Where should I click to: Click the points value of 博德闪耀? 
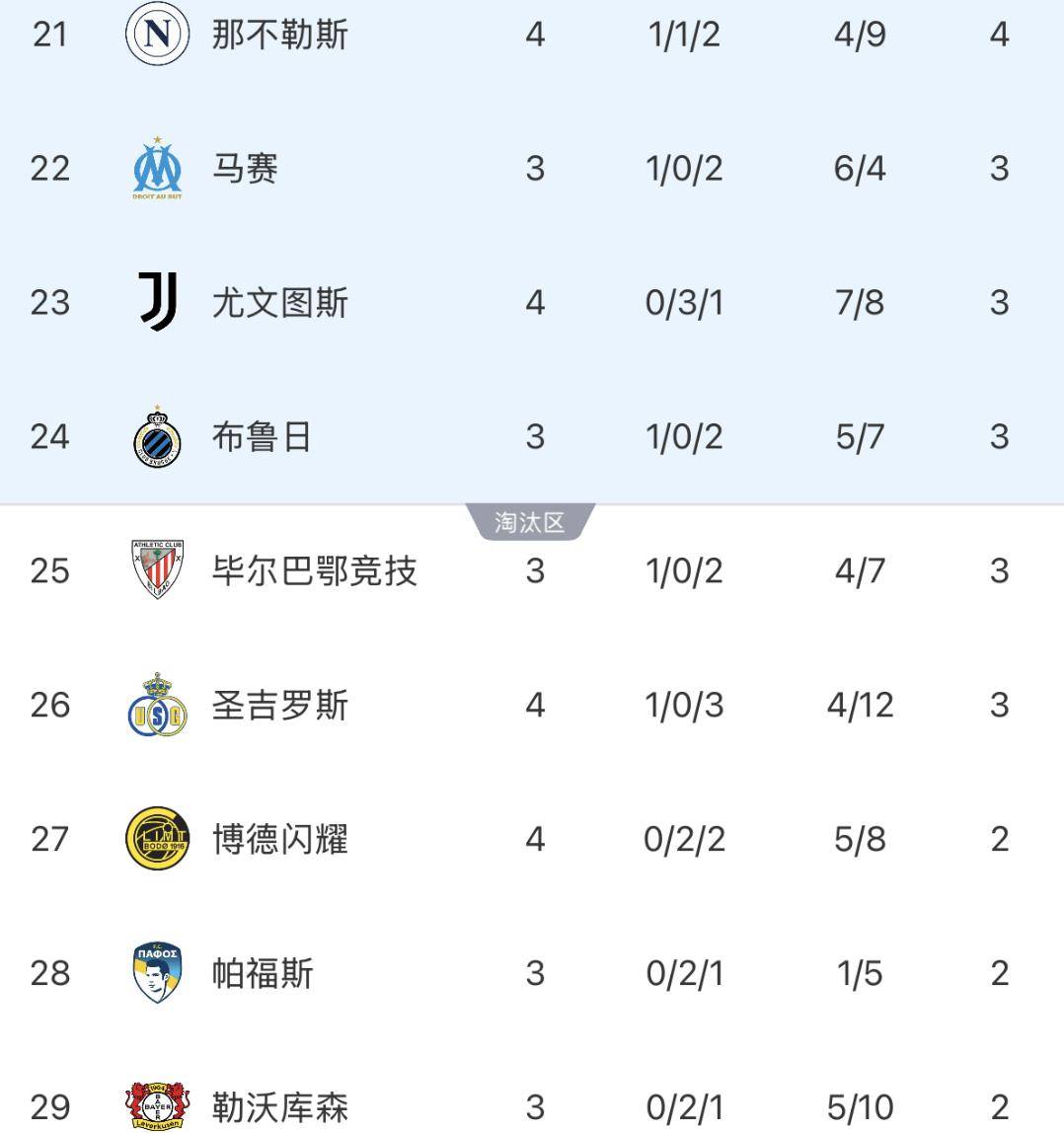[1000, 839]
